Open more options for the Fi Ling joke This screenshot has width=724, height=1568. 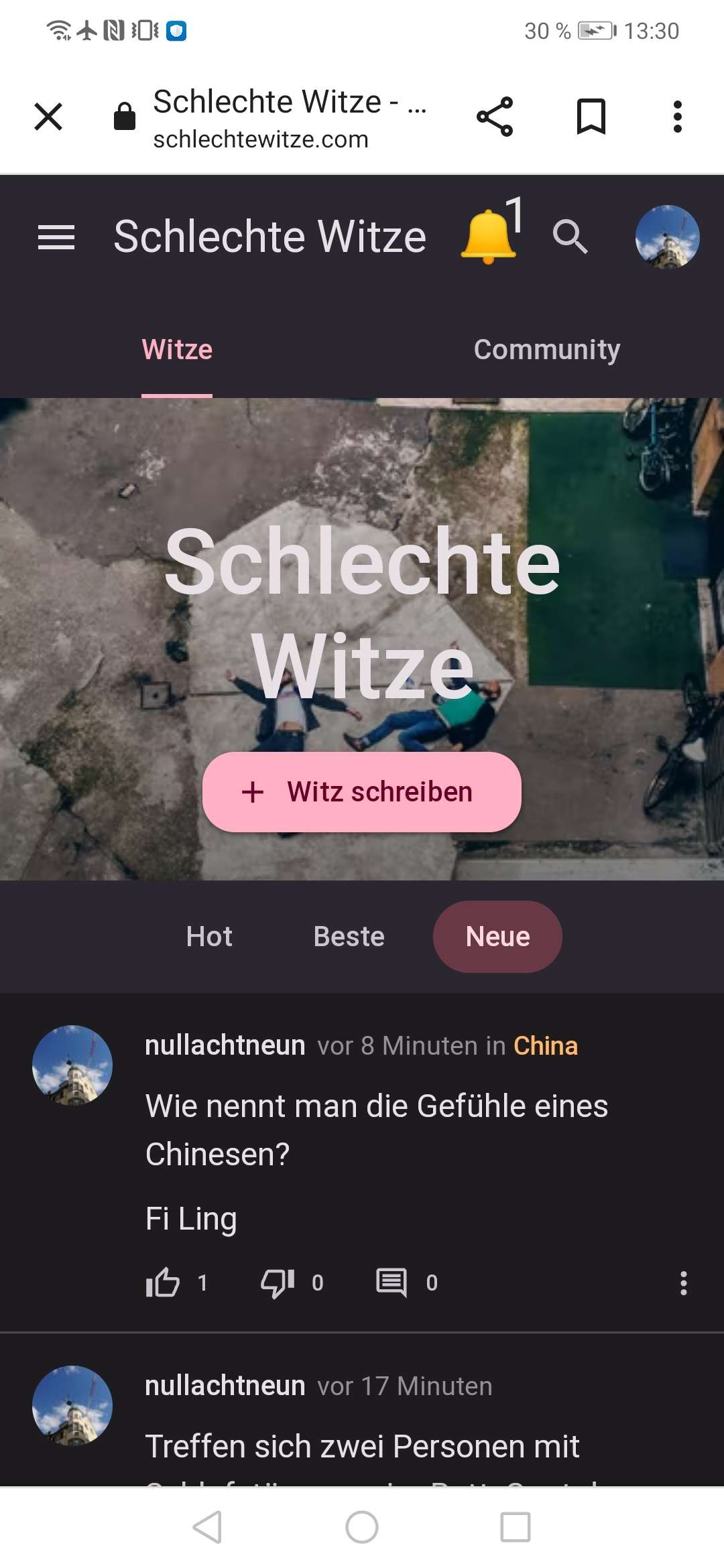683,1283
